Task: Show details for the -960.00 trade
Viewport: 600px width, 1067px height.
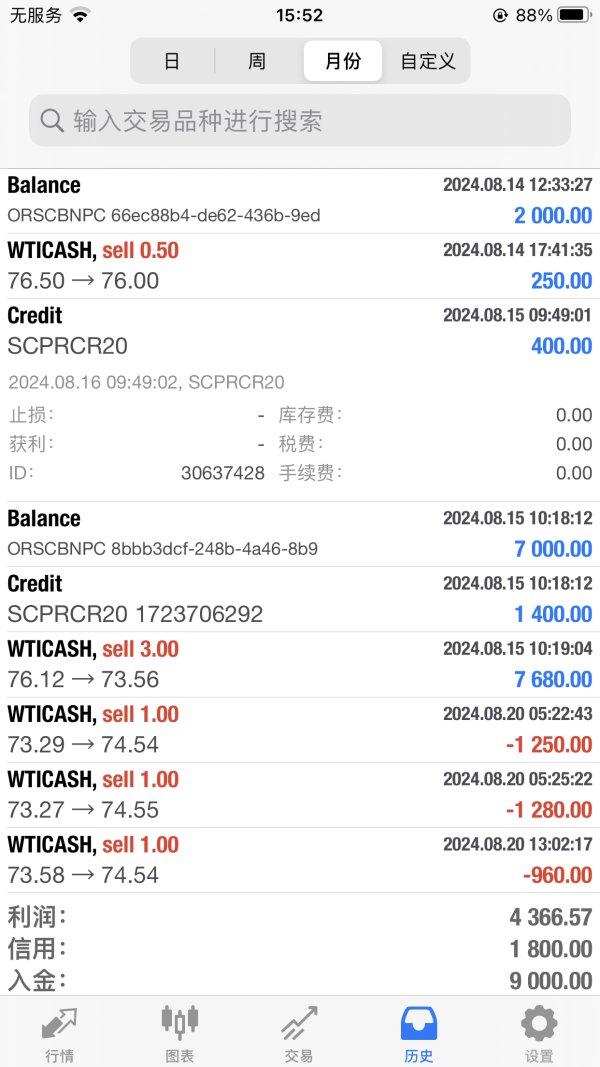Action: tap(300, 860)
